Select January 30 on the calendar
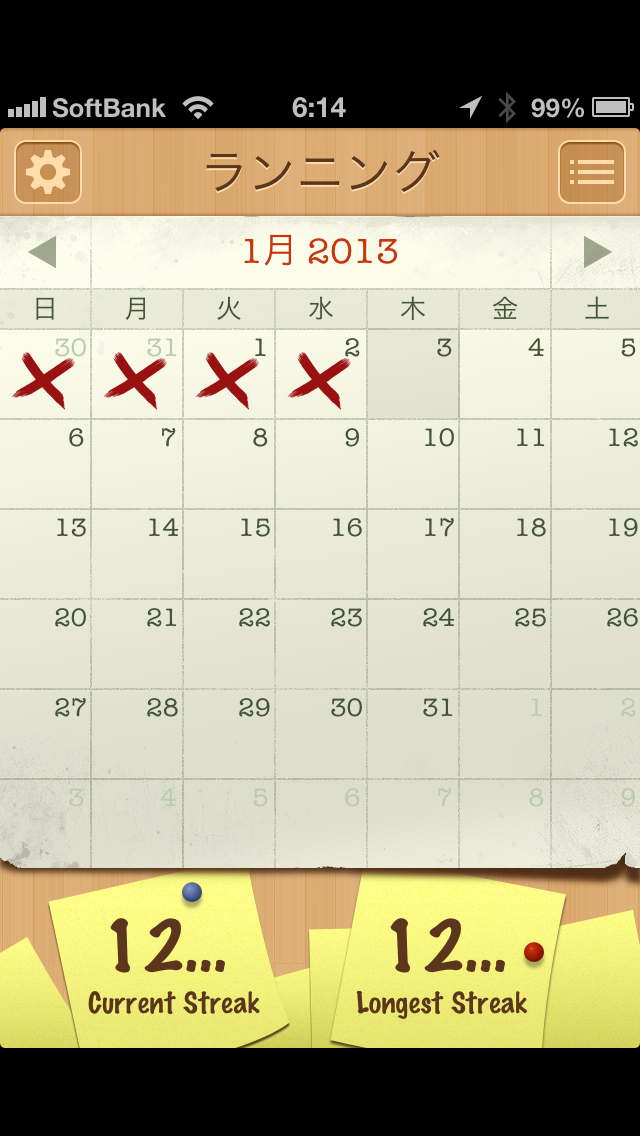 pyautogui.click(x=321, y=735)
